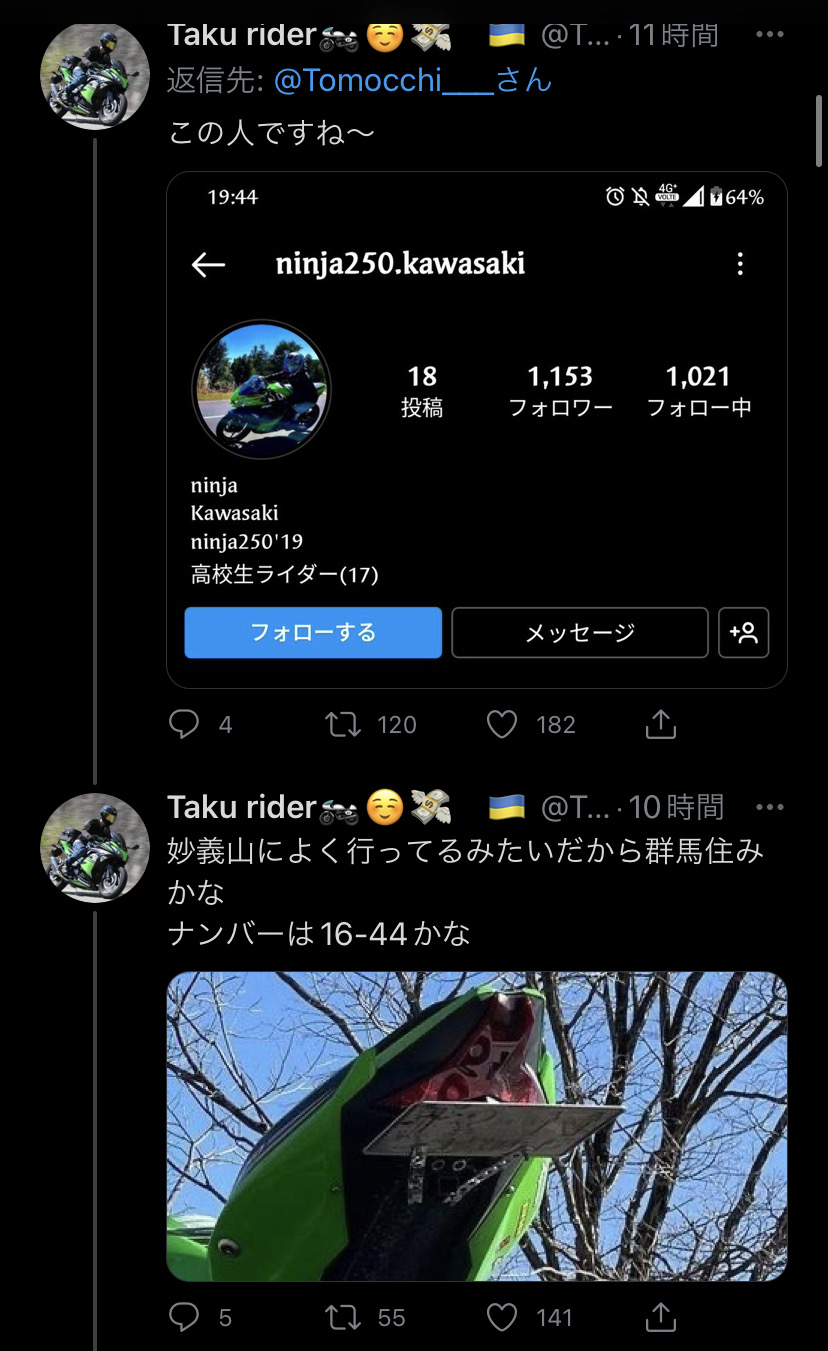This screenshot has height=1351, width=828.
Task: Tap the Taku rider name on the 10時間 tweet
Action: click(x=242, y=807)
